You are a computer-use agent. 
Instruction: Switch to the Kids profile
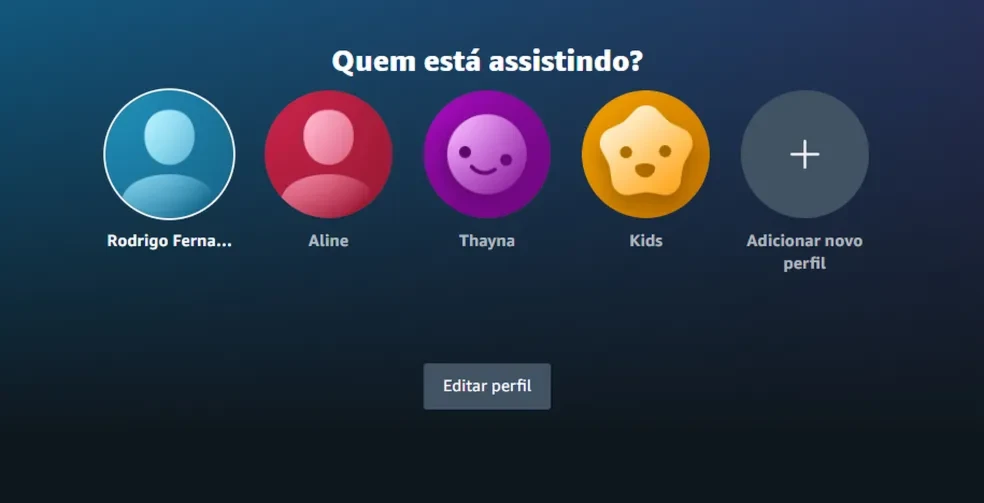tap(646, 154)
